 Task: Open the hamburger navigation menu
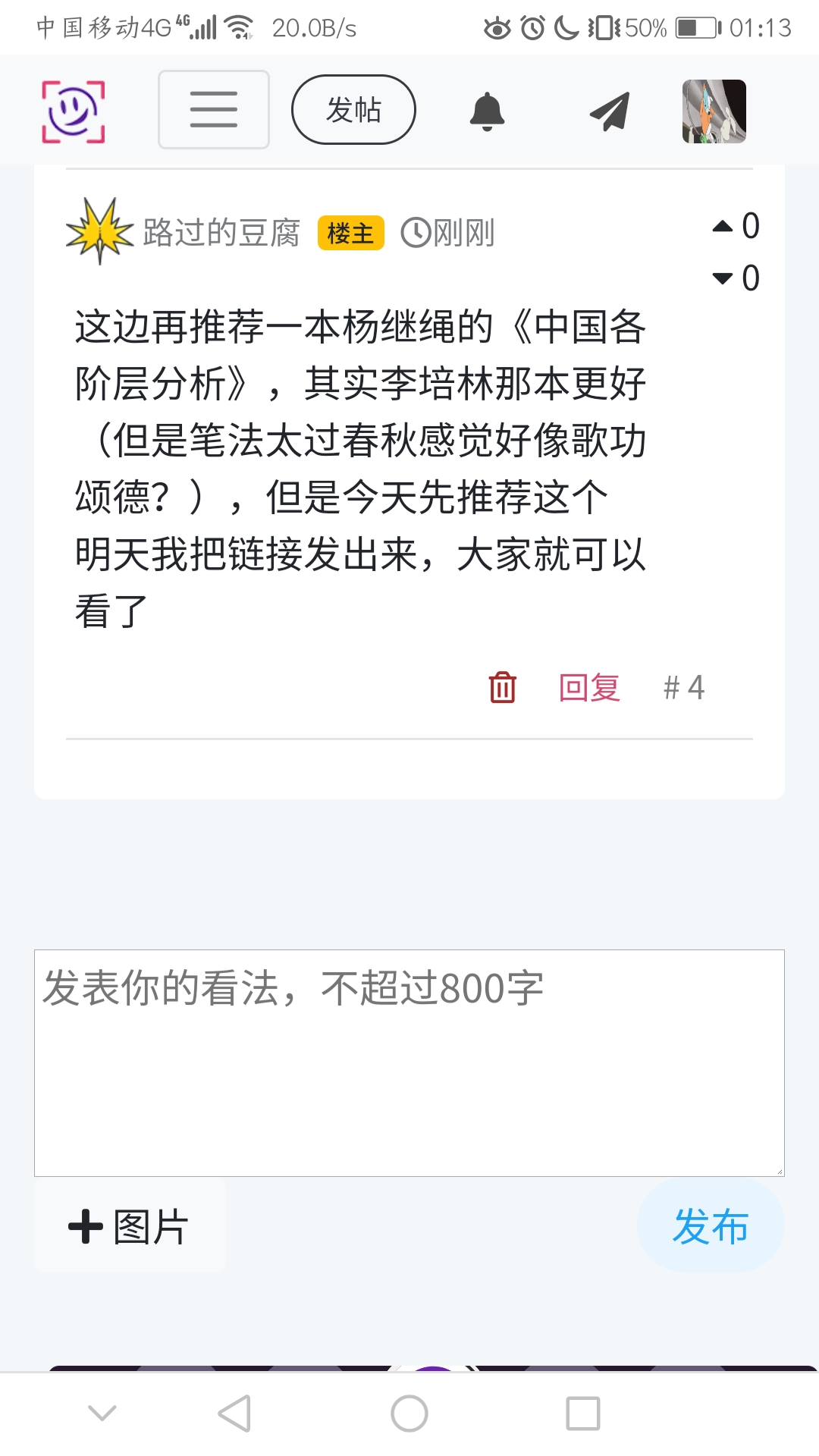click(x=213, y=110)
